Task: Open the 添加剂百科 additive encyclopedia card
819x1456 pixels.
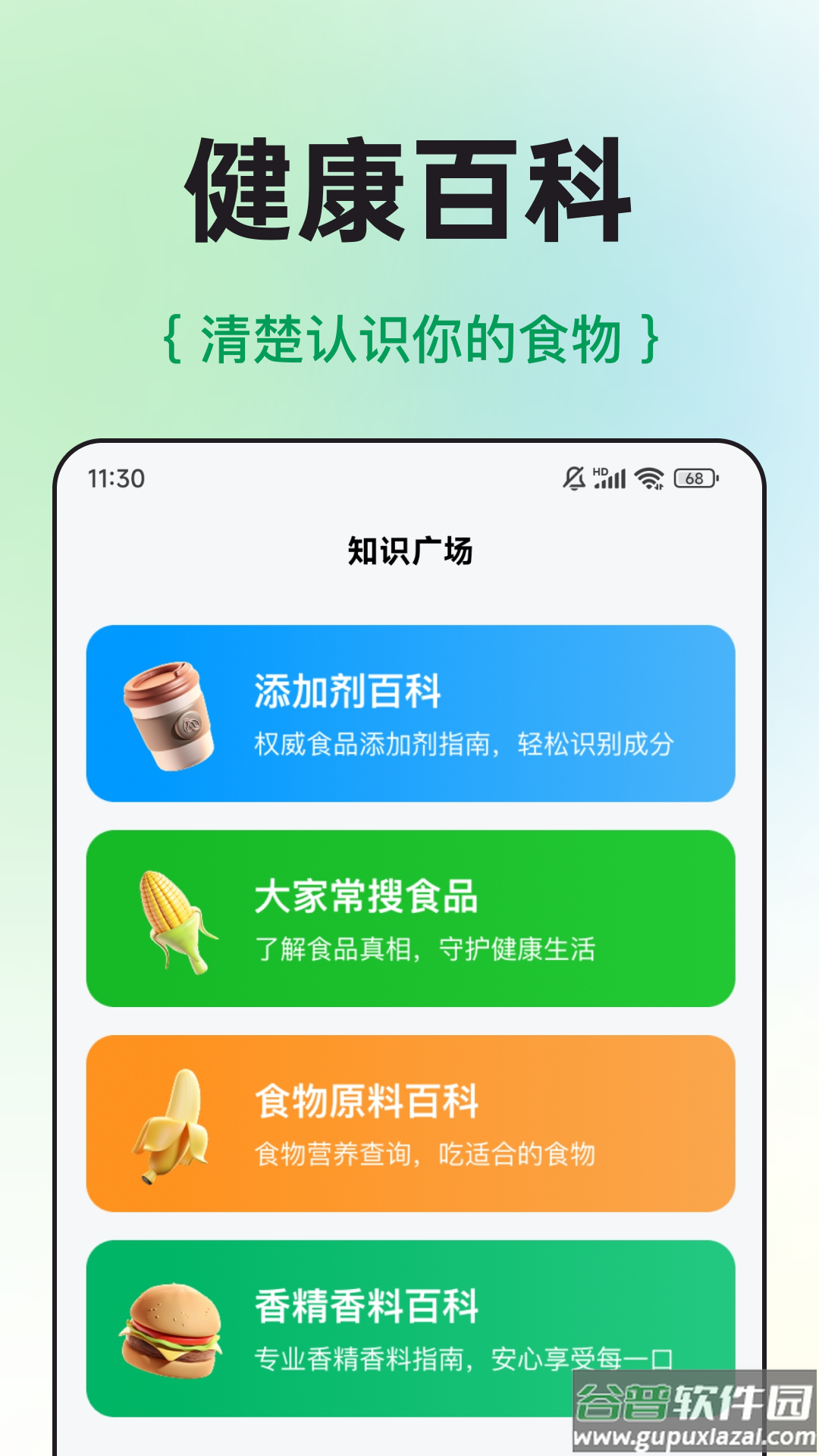Action: 409,717
